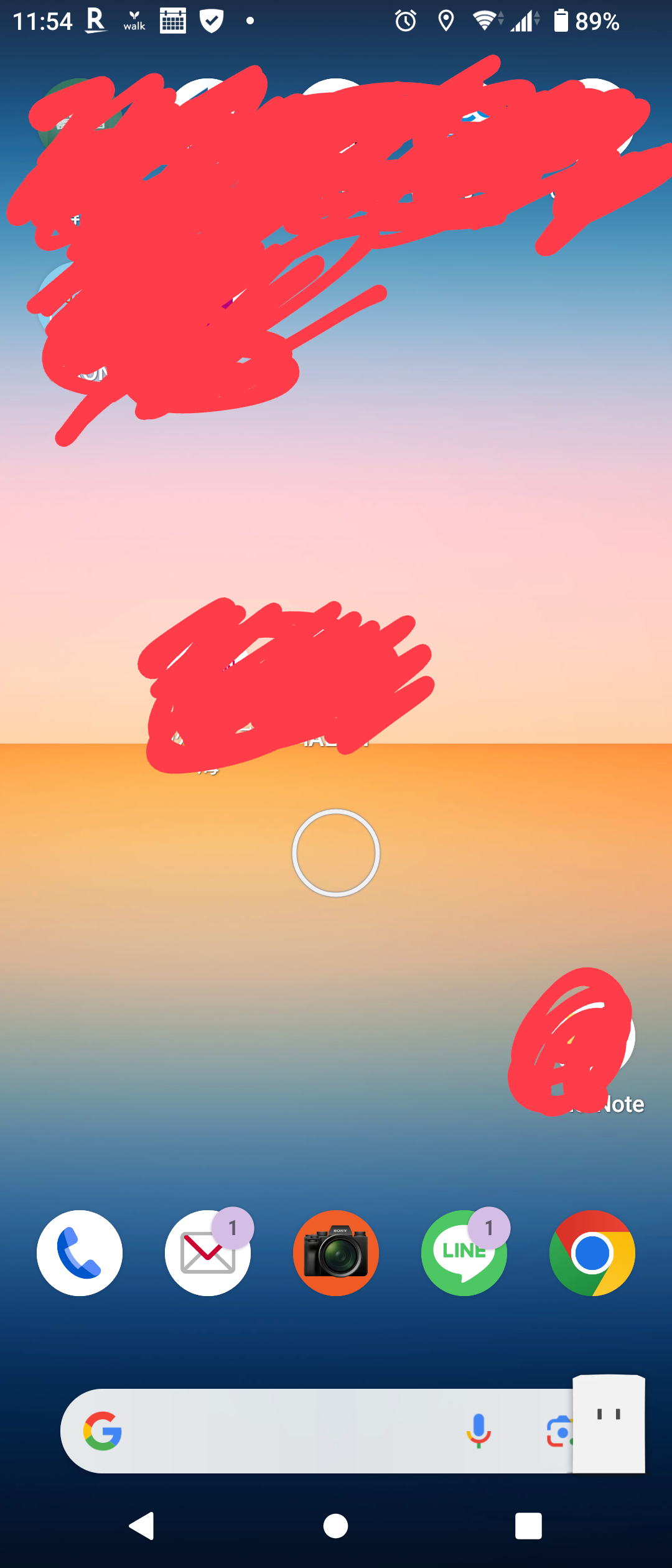Tap the Google search bar

tap(280, 1431)
